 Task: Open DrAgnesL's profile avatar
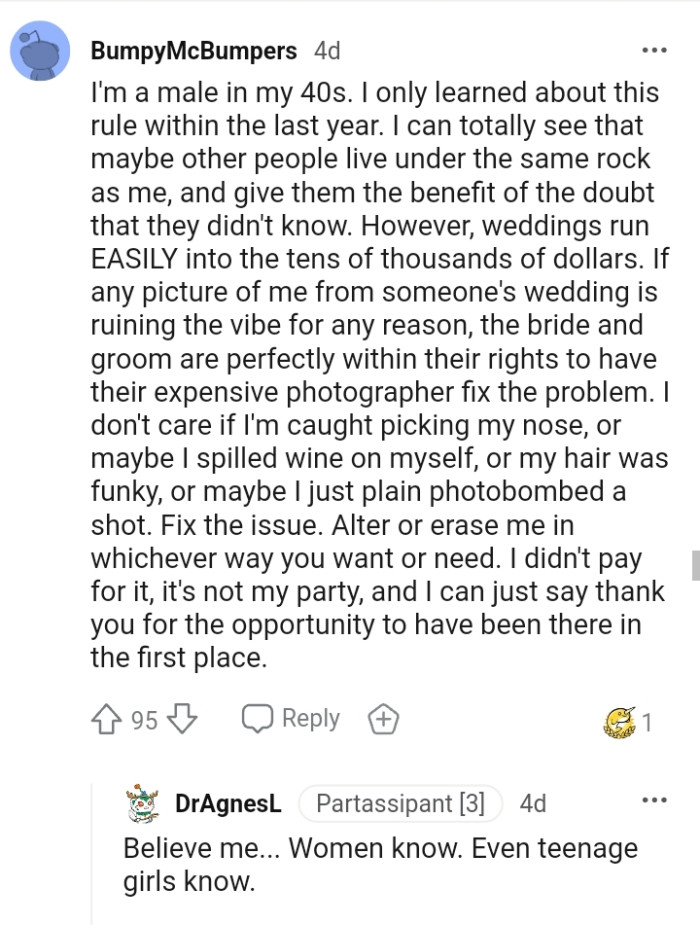pyautogui.click(x=144, y=802)
